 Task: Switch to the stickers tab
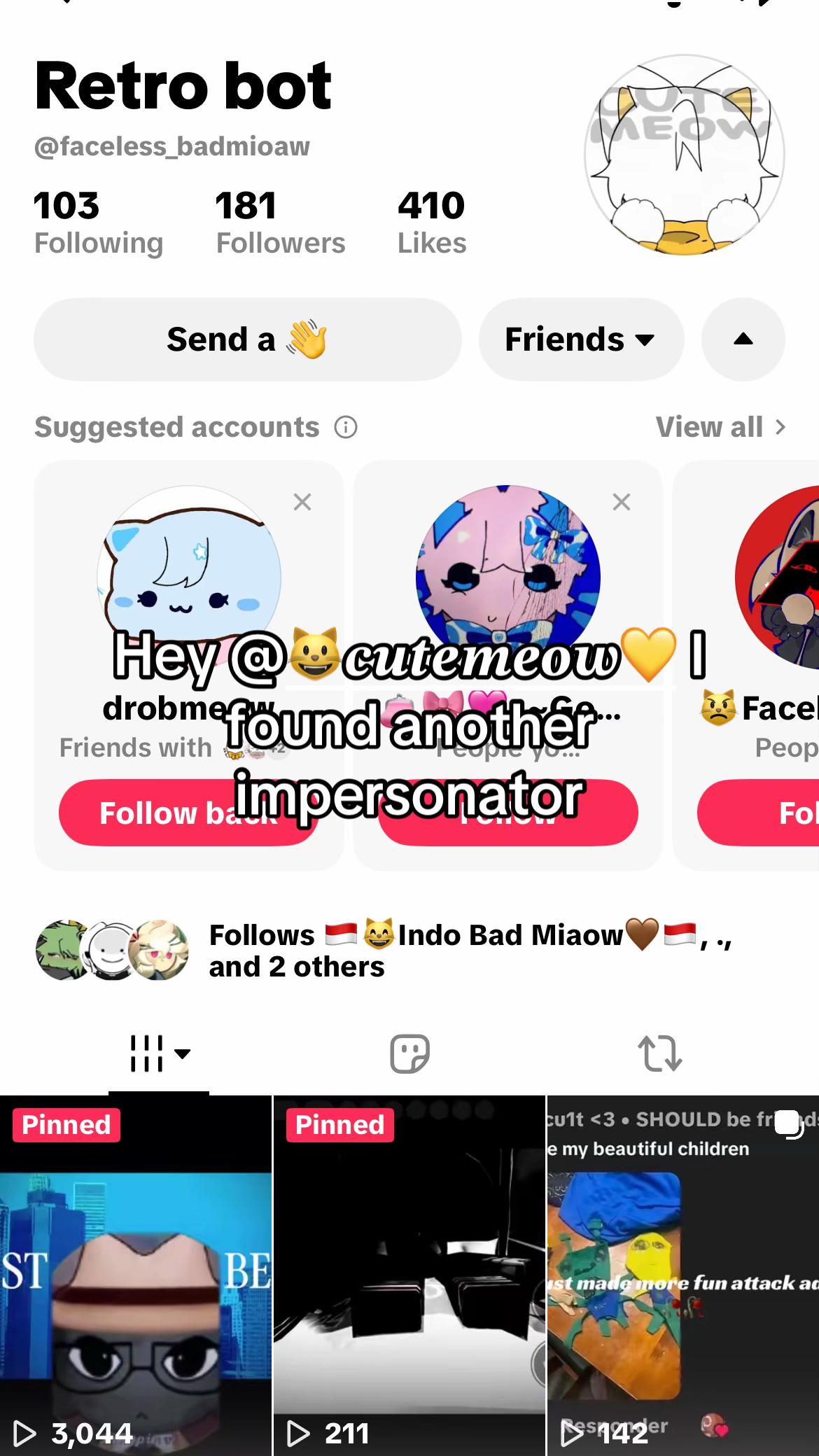tap(409, 1053)
